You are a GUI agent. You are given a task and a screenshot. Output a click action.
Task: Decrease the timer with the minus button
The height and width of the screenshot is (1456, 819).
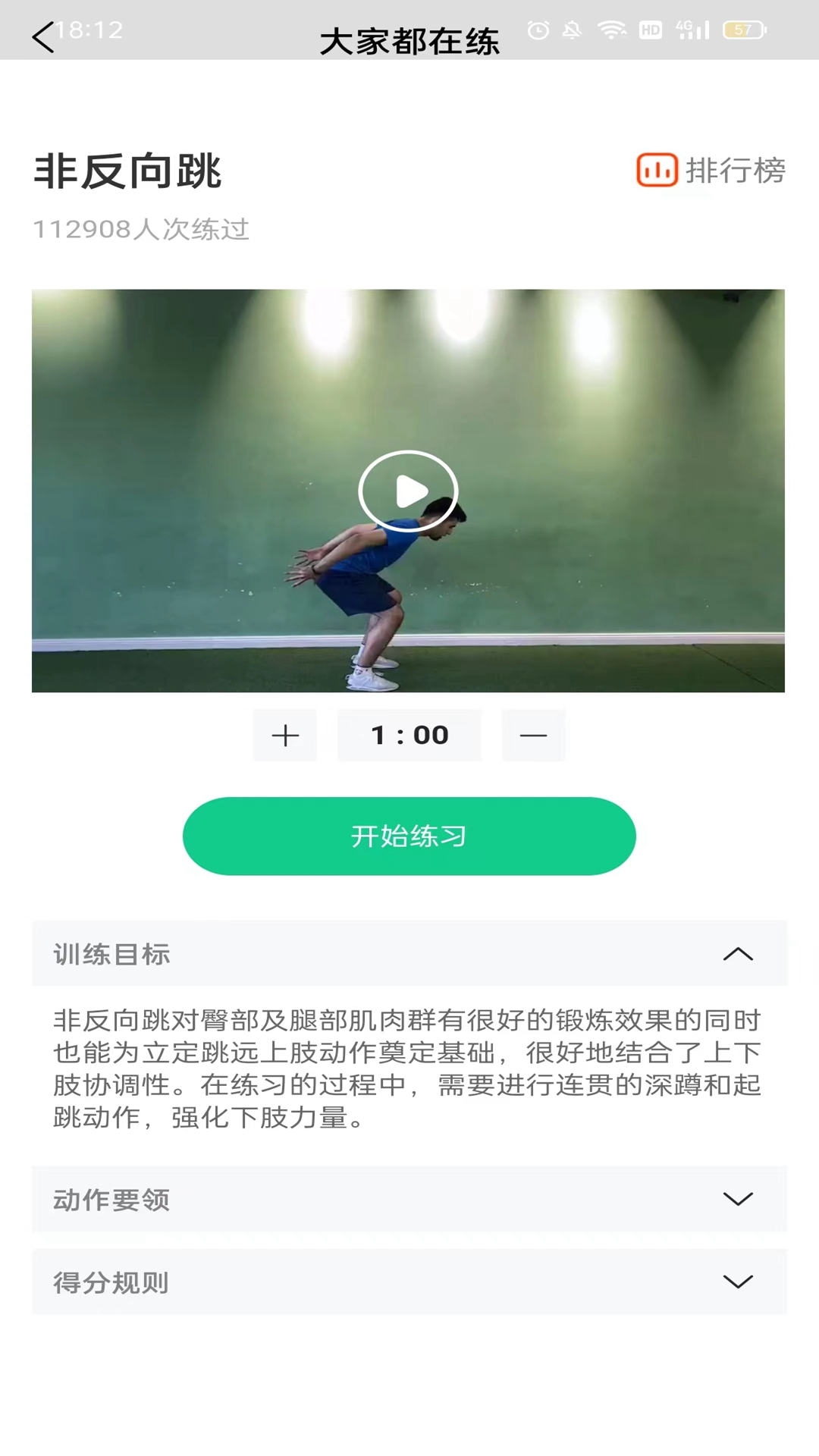tap(533, 736)
